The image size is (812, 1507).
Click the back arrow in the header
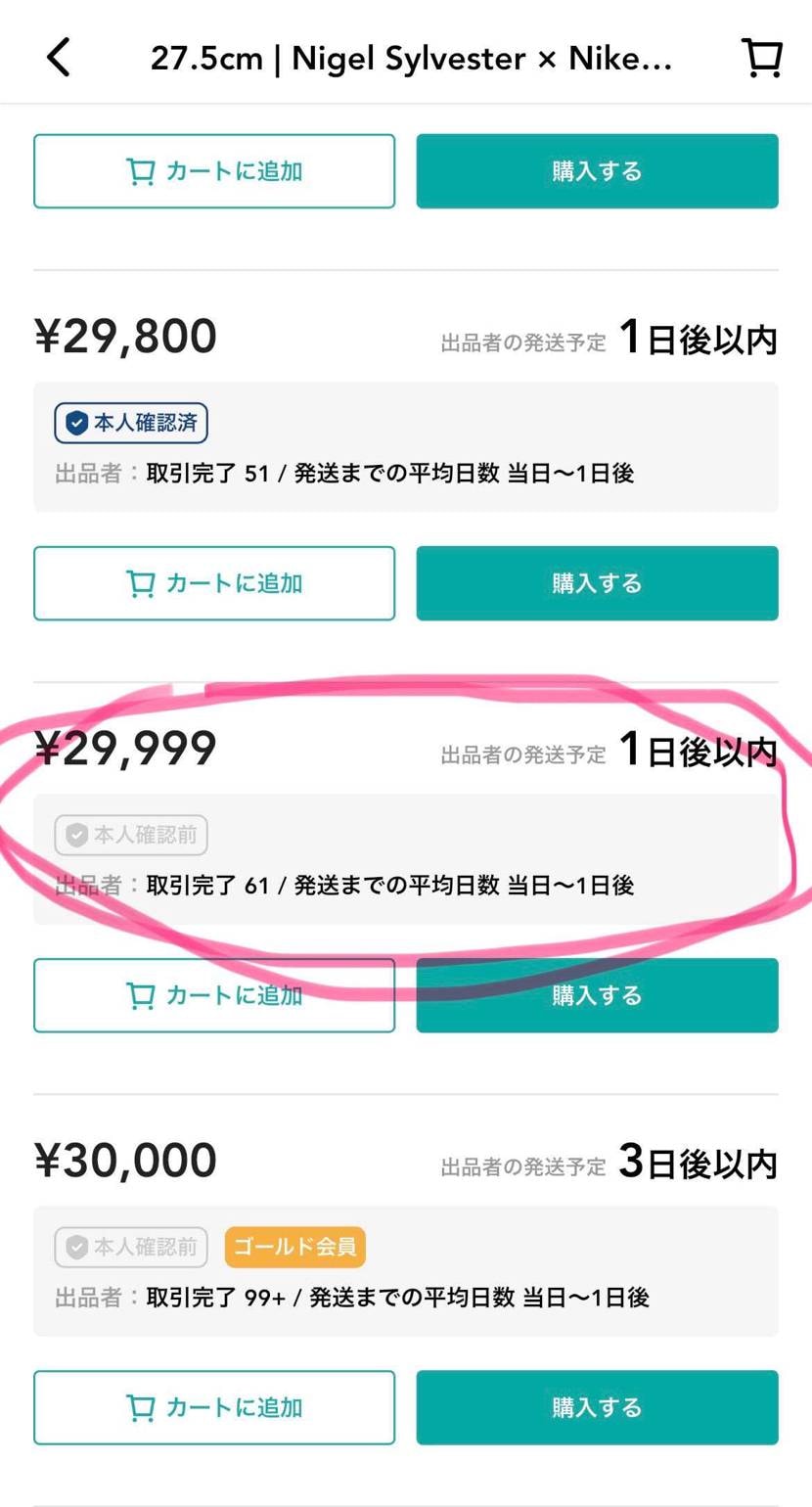click(x=59, y=56)
